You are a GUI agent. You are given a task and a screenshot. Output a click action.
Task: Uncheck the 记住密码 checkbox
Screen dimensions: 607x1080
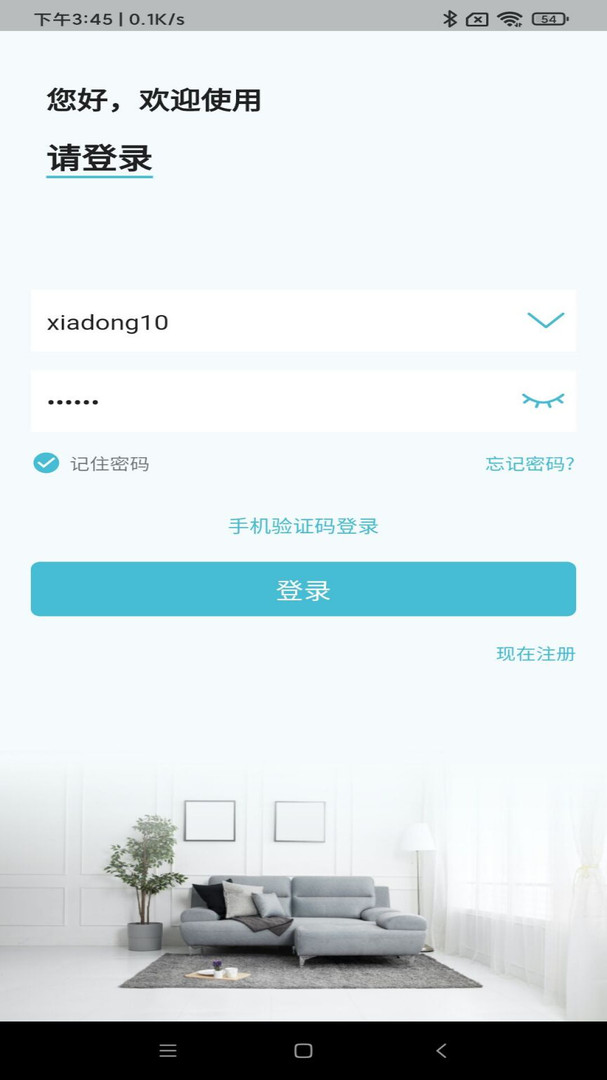[x=46, y=463]
